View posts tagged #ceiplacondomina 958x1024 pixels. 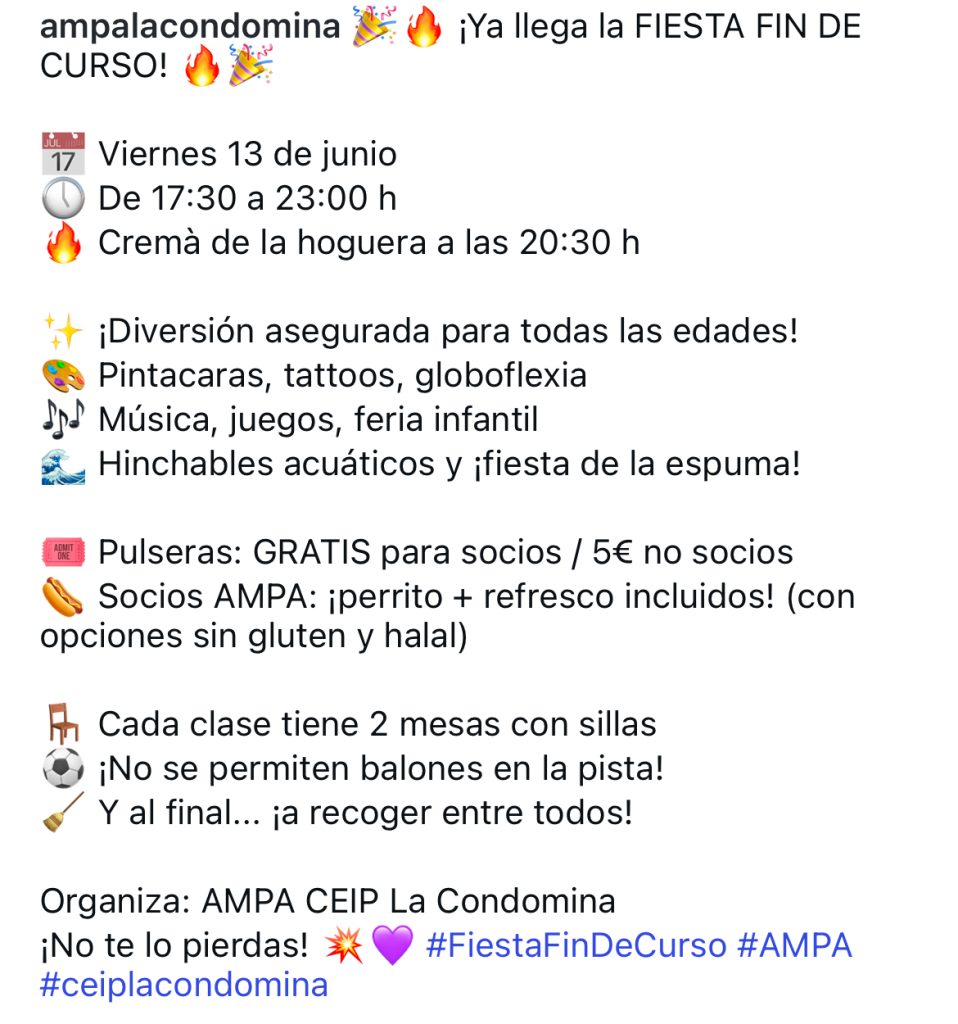click(184, 985)
